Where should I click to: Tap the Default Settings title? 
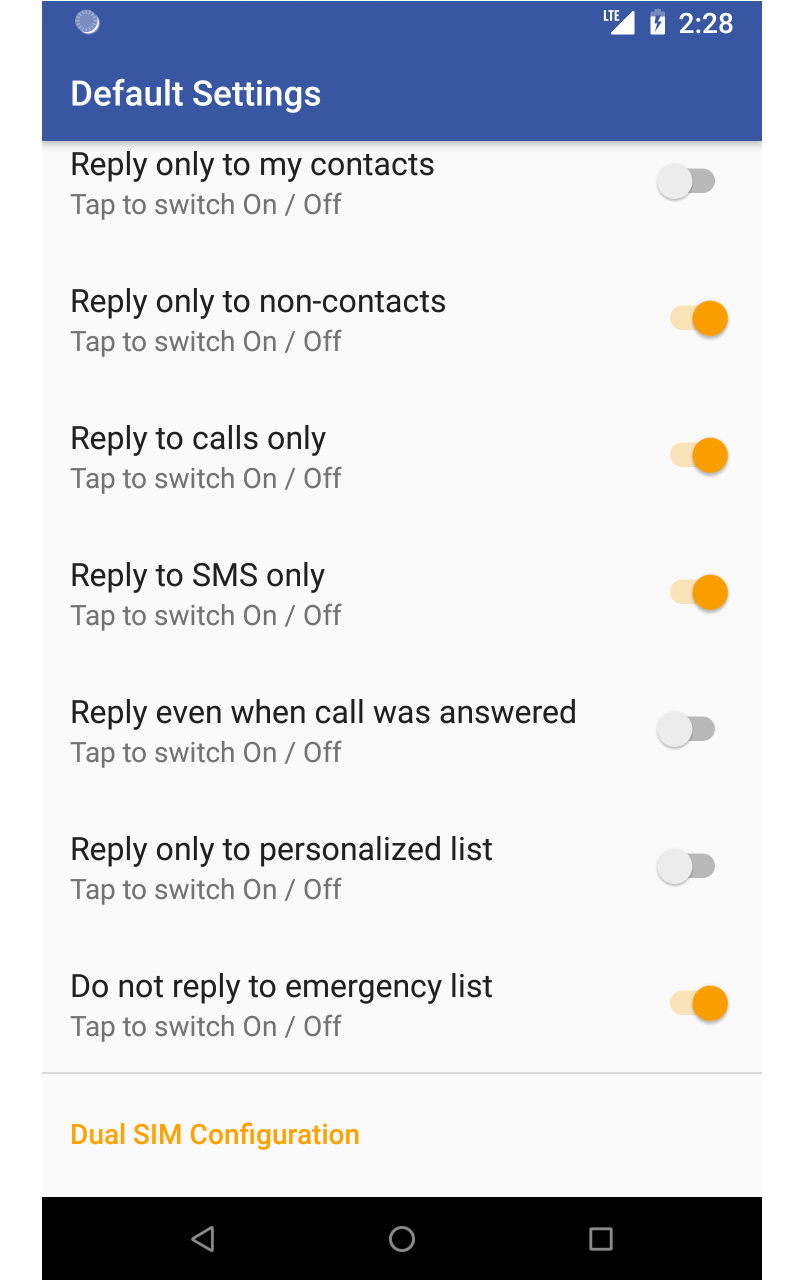(196, 93)
